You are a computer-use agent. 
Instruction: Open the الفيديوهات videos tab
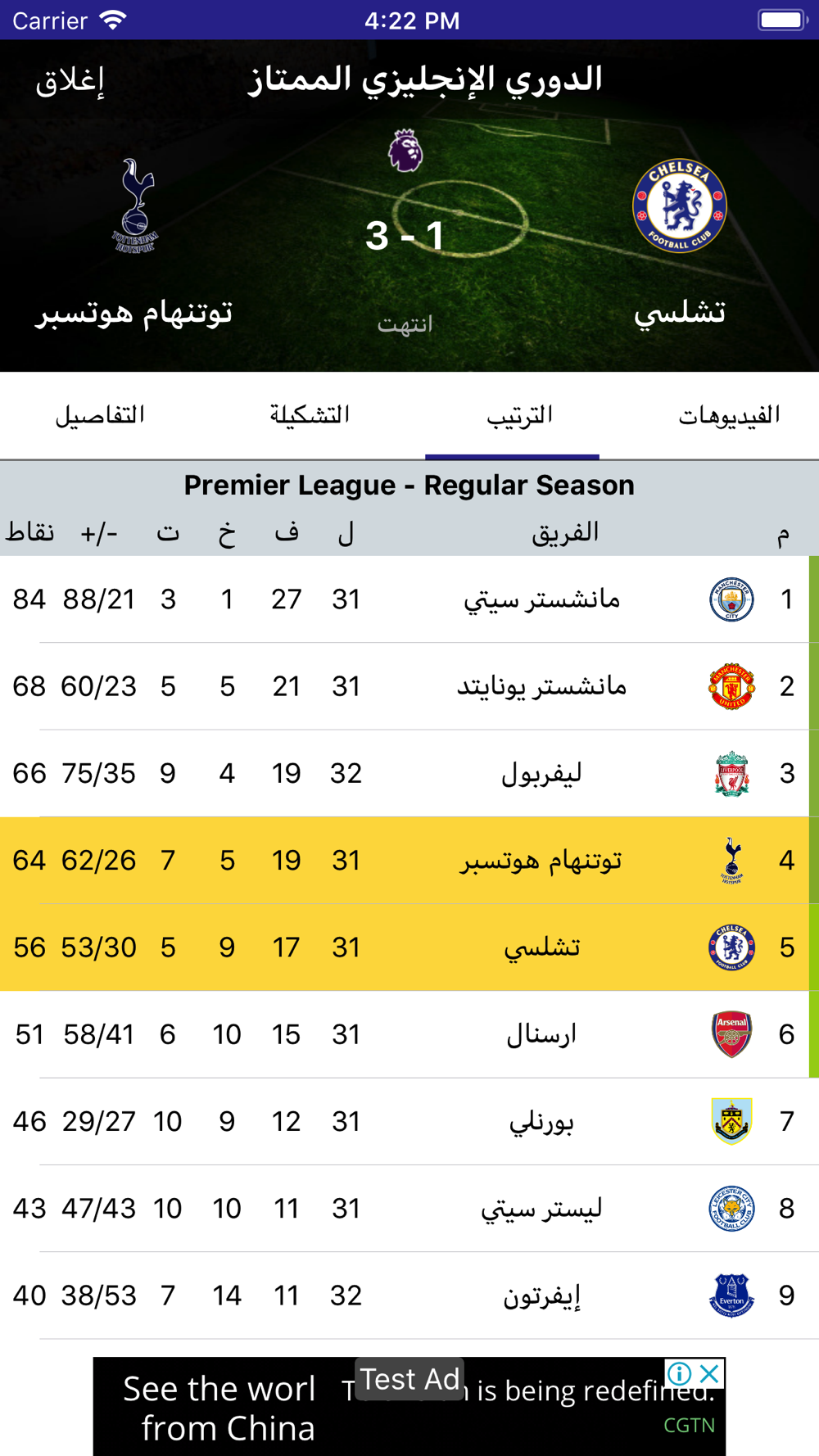[x=729, y=415]
